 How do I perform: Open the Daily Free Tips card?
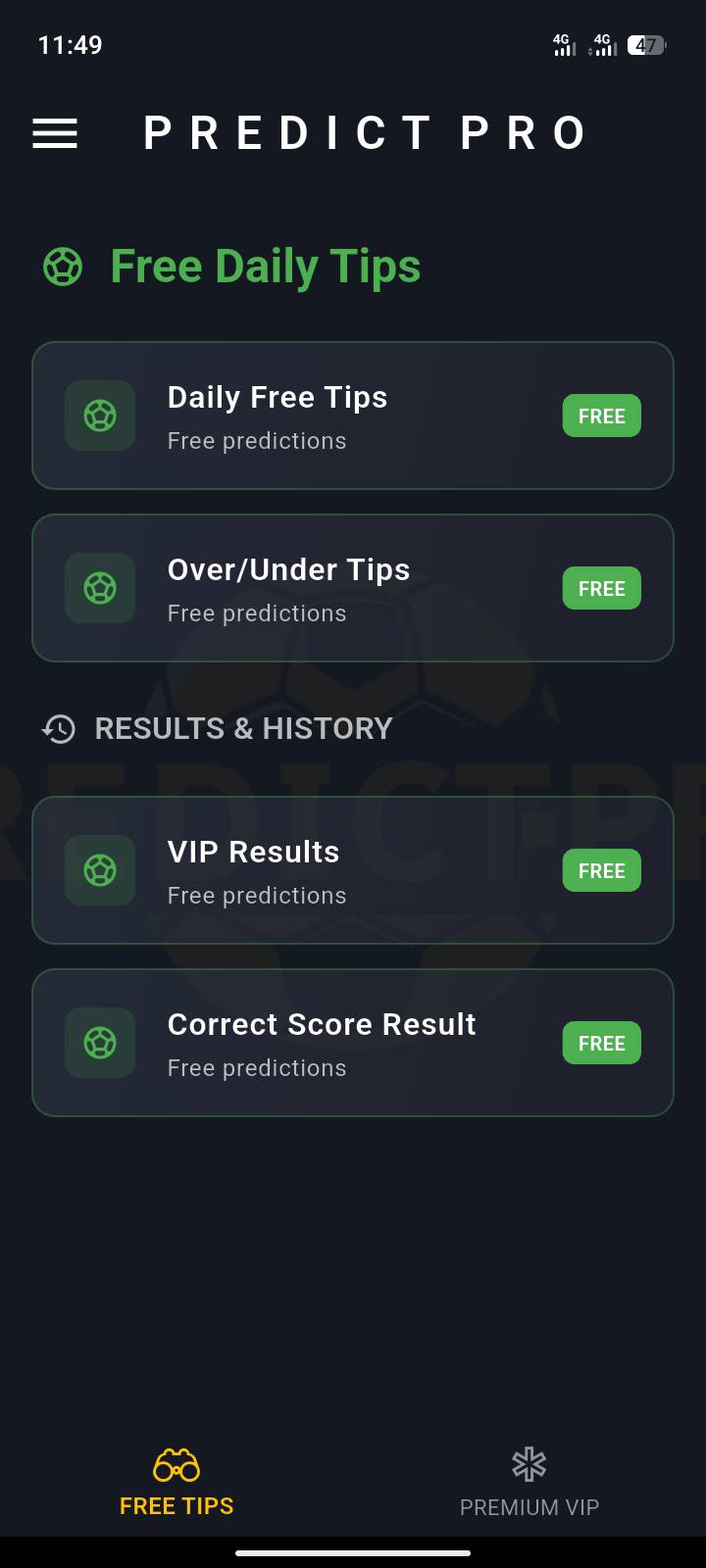coord(353,416)
